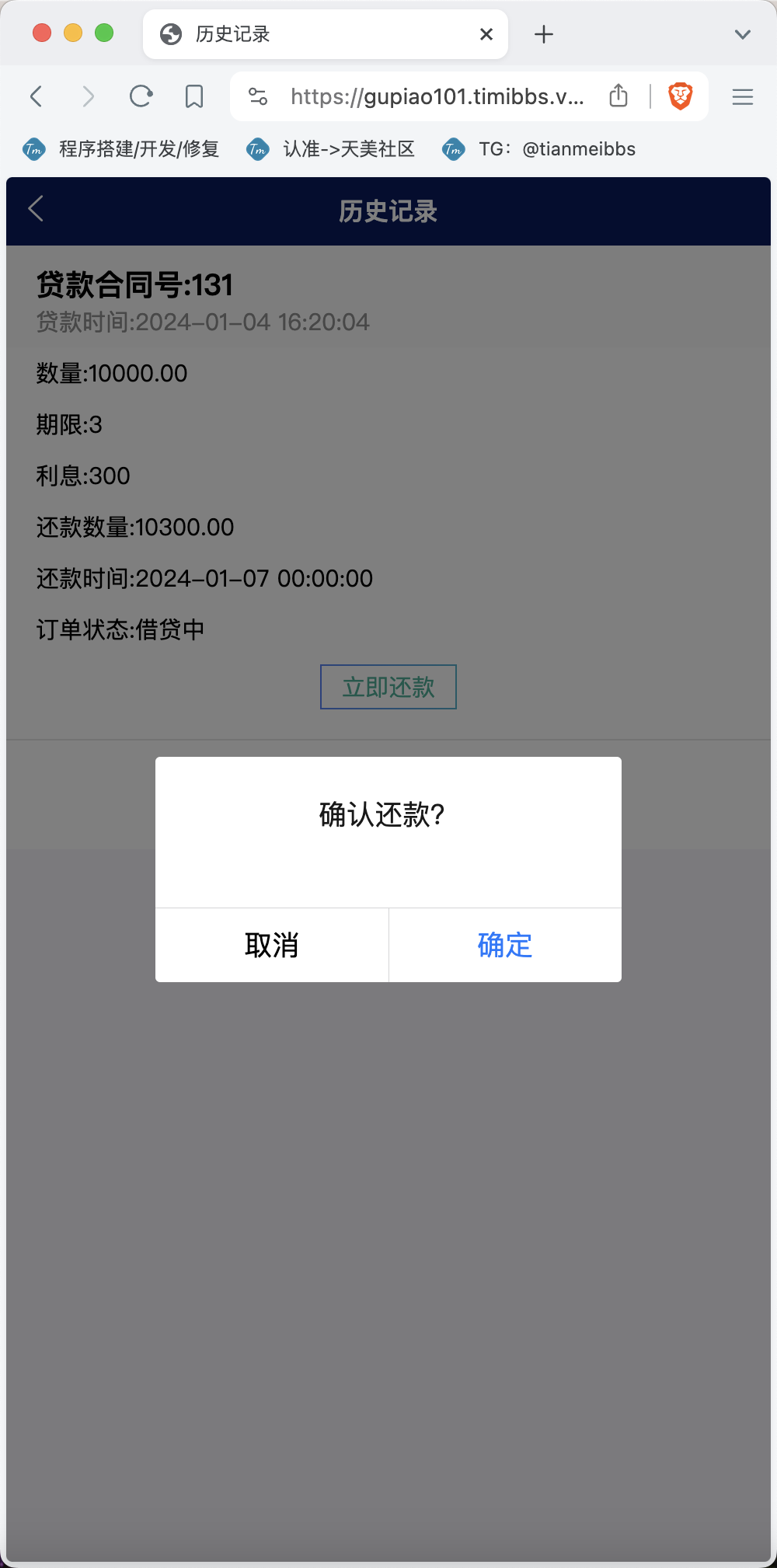
Task: Bookmark this page in the browser
Action: click(194, 96)
